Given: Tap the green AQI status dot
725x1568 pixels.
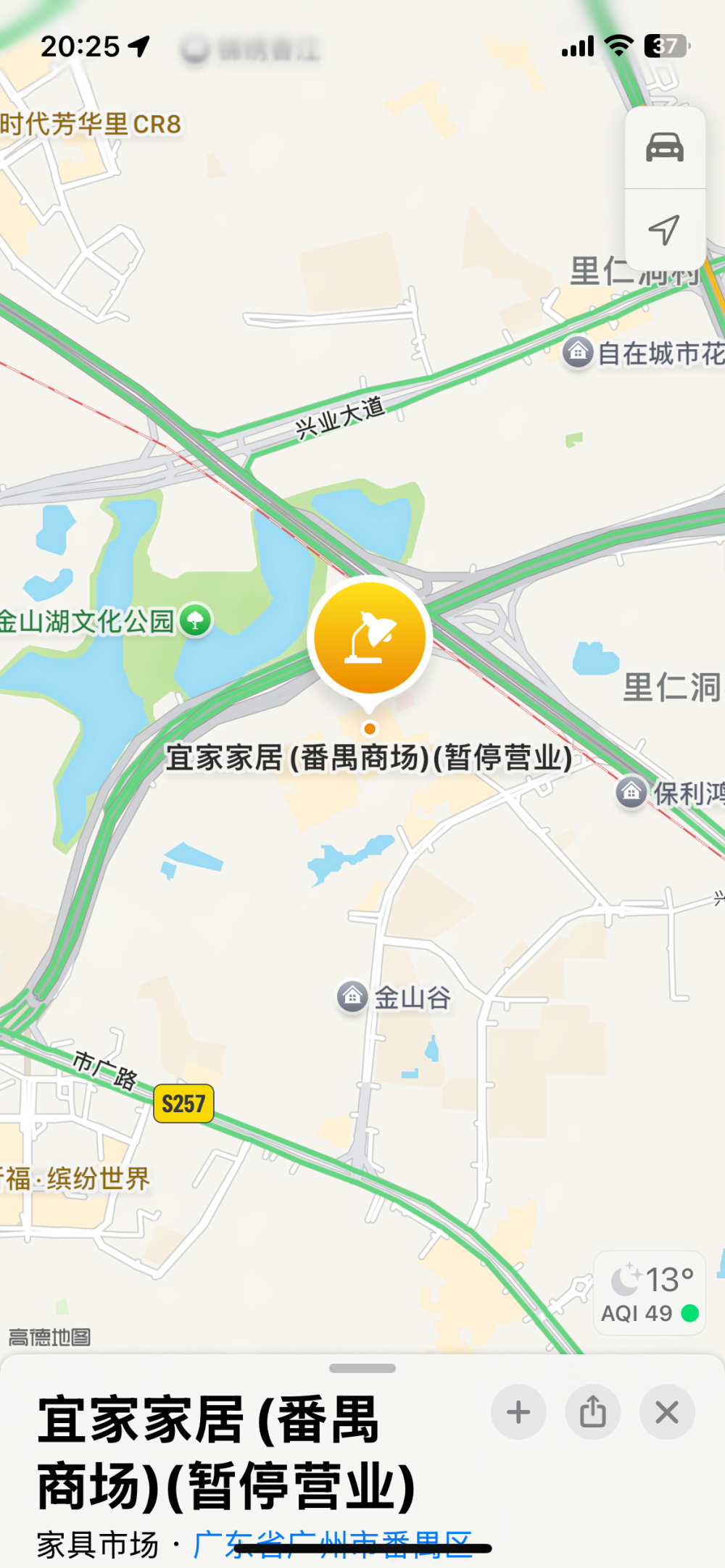Looking at the screenshot, I should 689,1311.
